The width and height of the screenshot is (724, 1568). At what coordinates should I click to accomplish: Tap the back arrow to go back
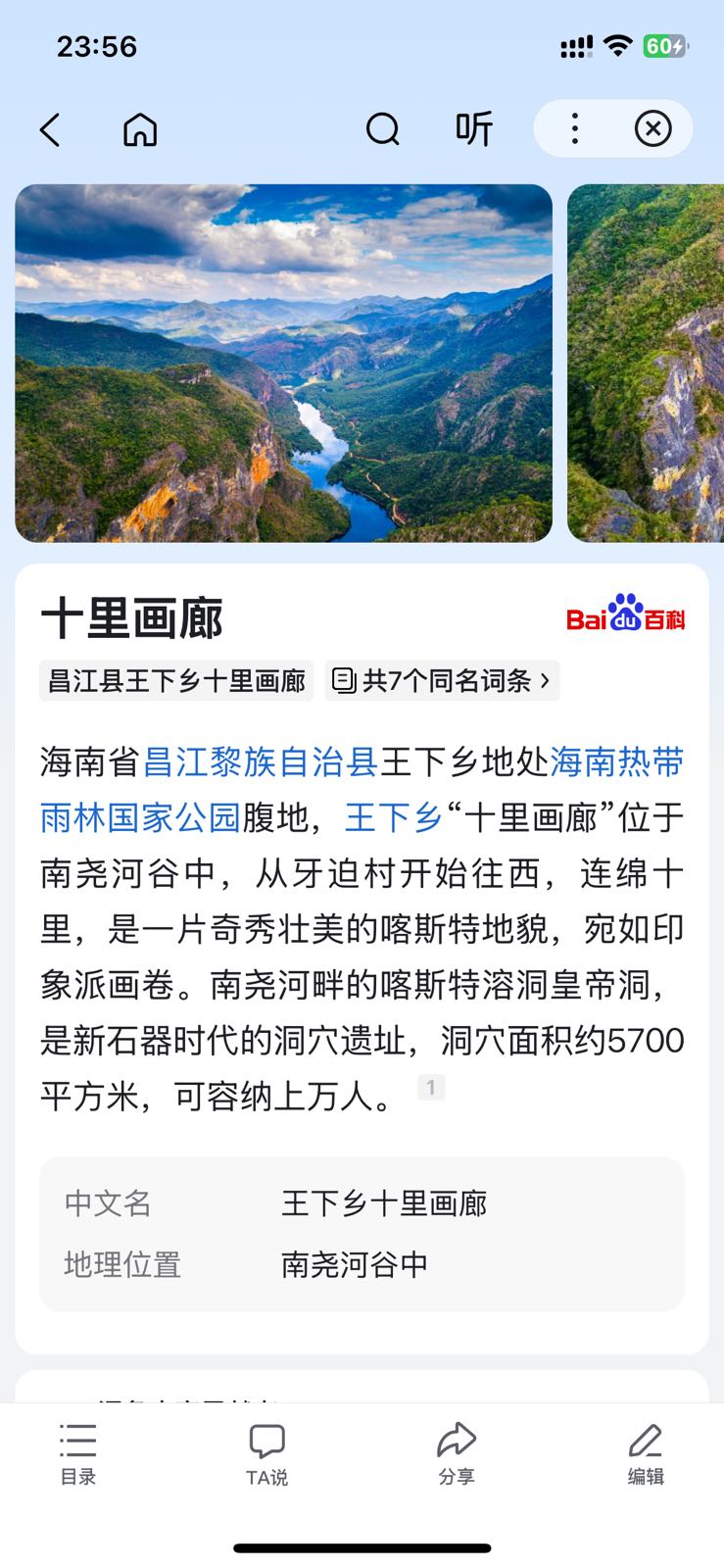click(x=51, y=128)
